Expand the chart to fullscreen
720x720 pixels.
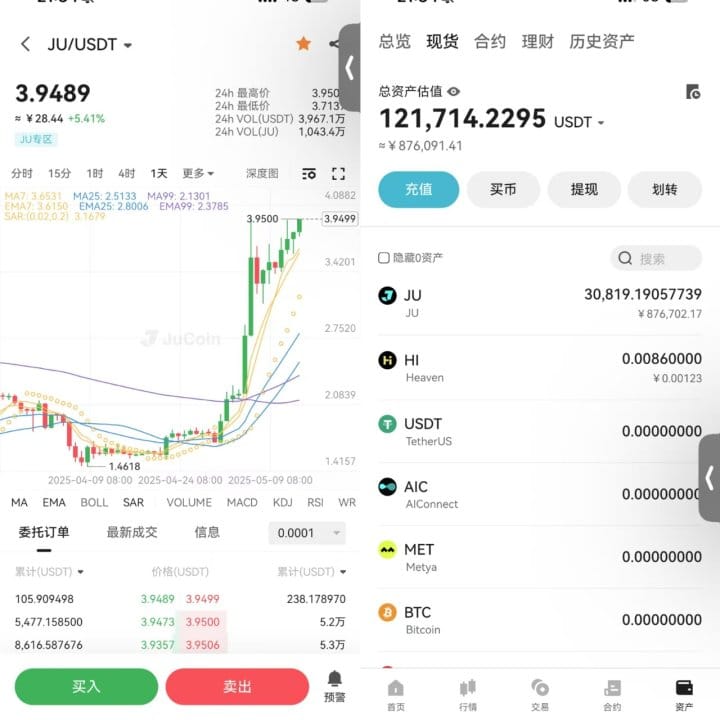338,173
